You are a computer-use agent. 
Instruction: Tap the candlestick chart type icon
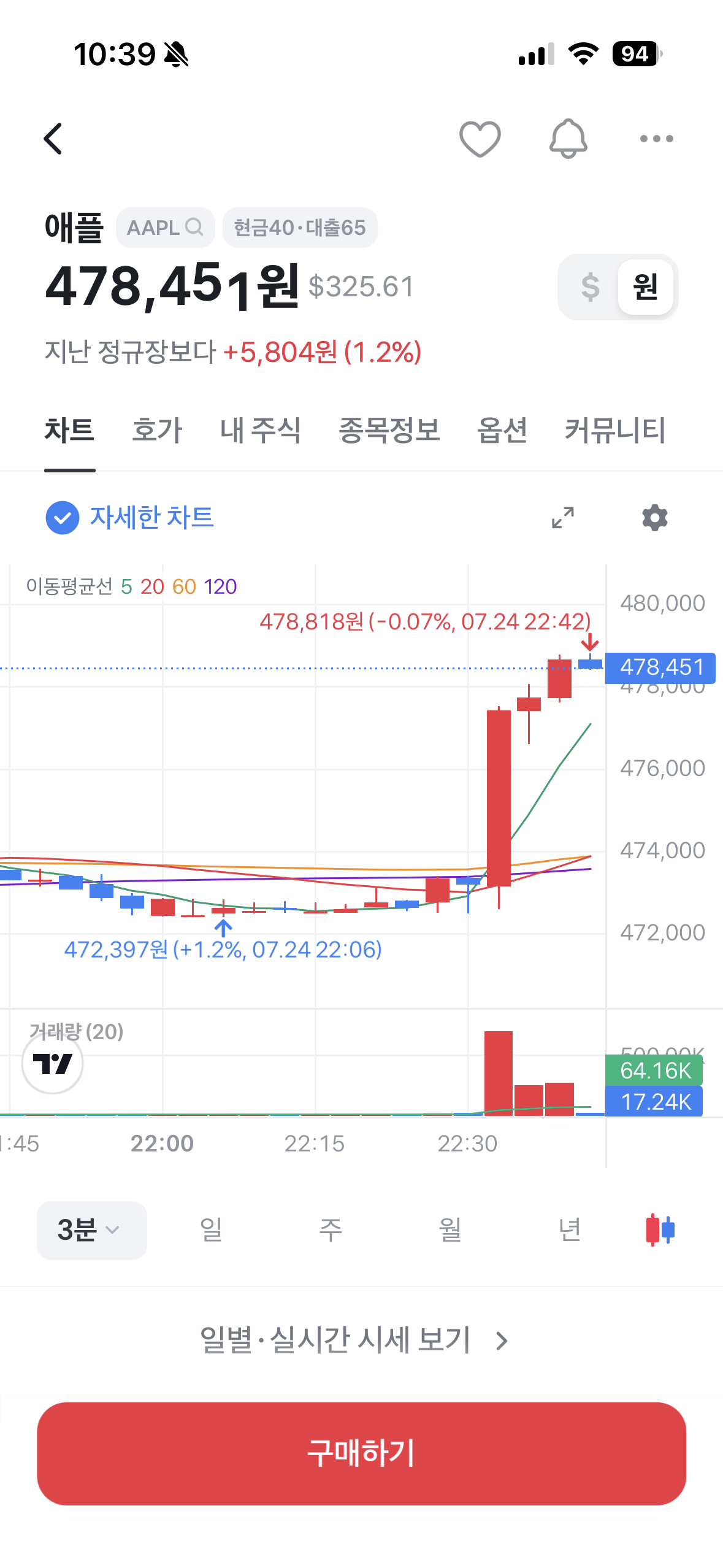click(x=660, y=1230)
